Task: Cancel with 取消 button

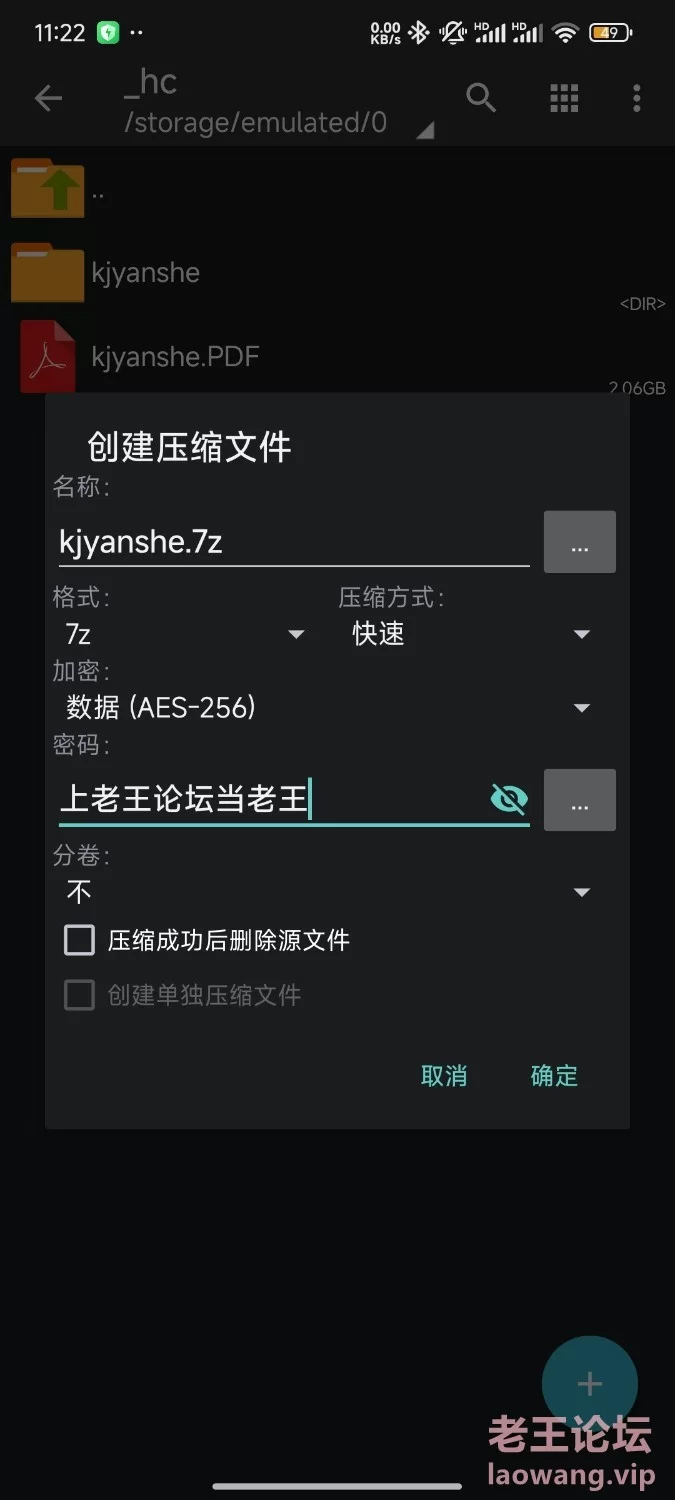Action: click(x=444, y=1076)
